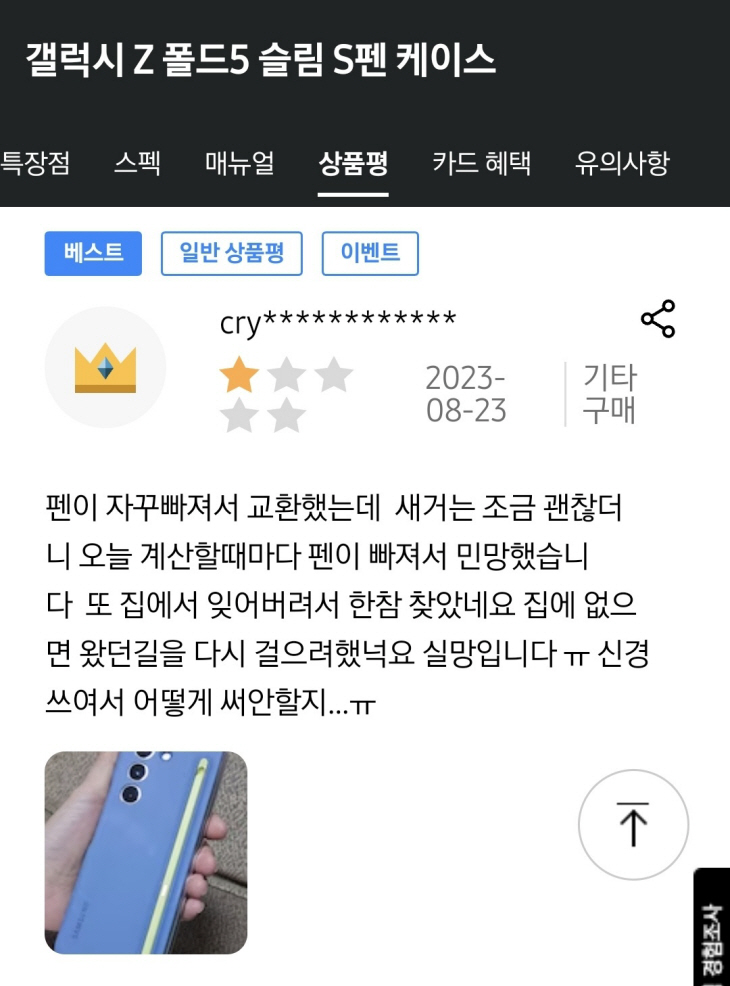Show 일반 상품평 reviews

(231, 253)
